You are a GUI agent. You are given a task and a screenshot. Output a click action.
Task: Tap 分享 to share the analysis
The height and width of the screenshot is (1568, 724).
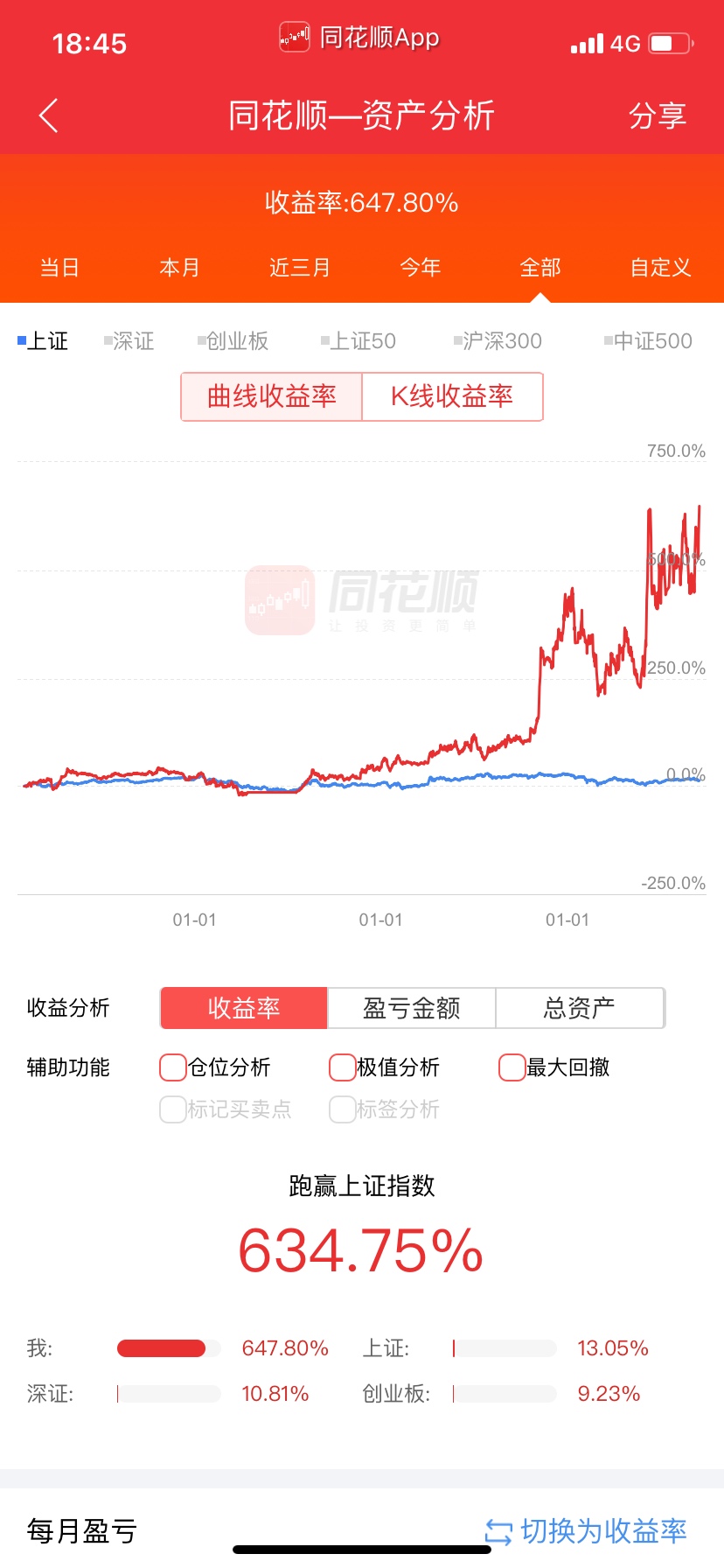point(658,115)
